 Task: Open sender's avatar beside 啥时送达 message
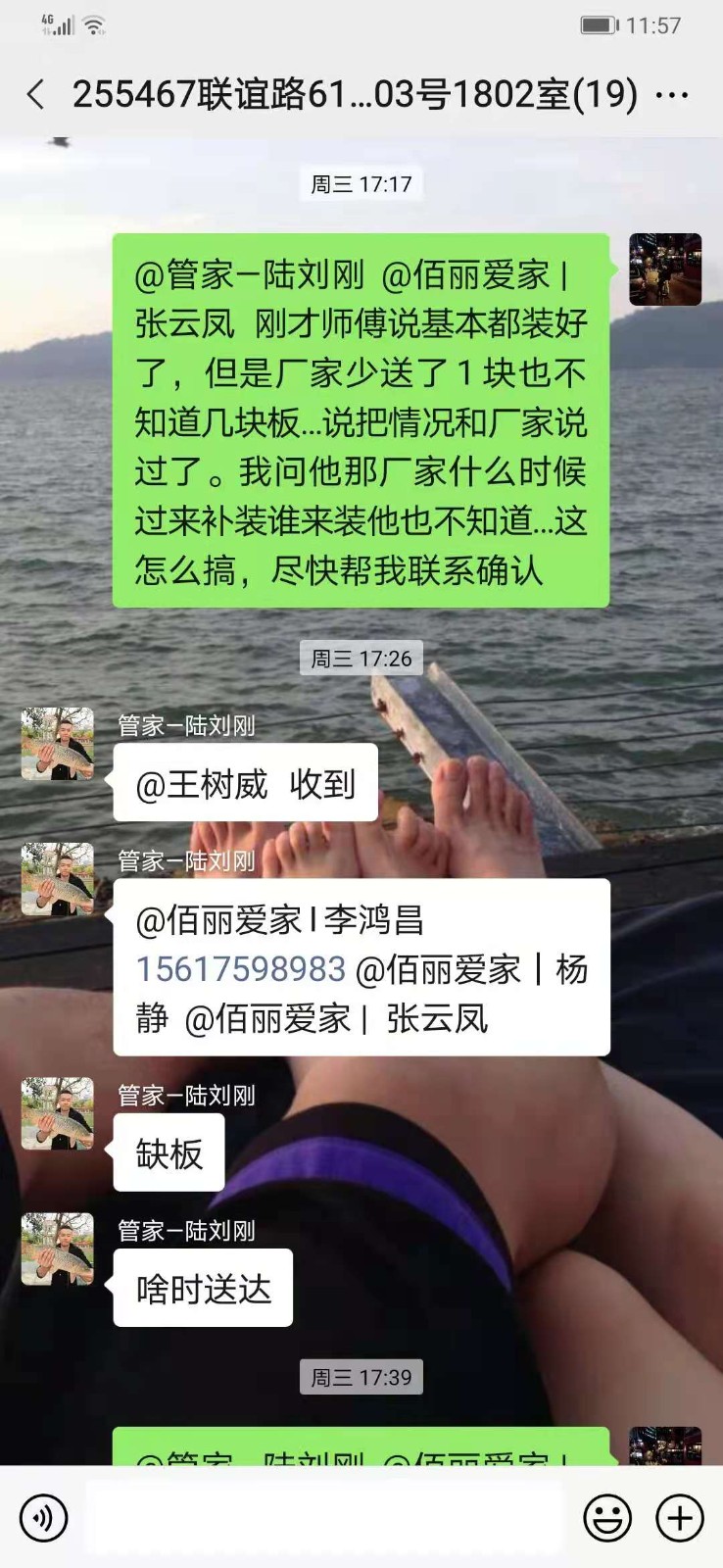pyautogui.click(x=58, y=1249)
